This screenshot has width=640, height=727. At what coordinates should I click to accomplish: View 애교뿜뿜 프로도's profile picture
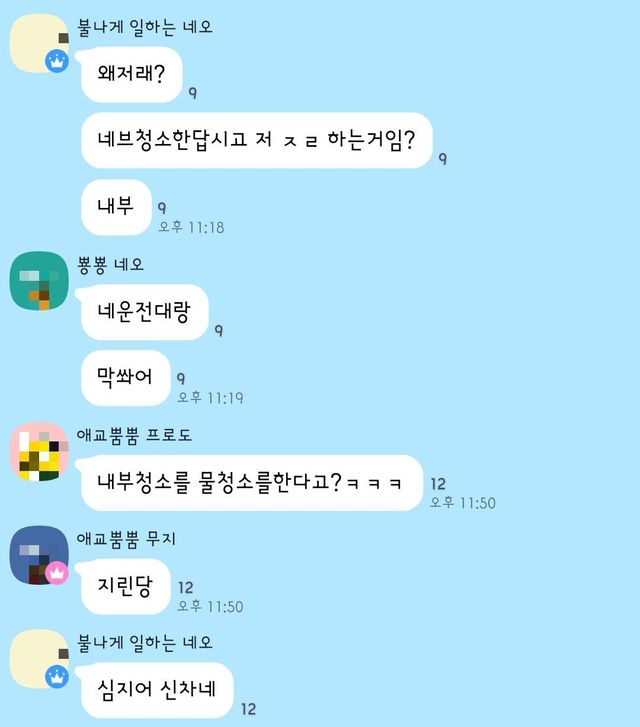point(38,451)
